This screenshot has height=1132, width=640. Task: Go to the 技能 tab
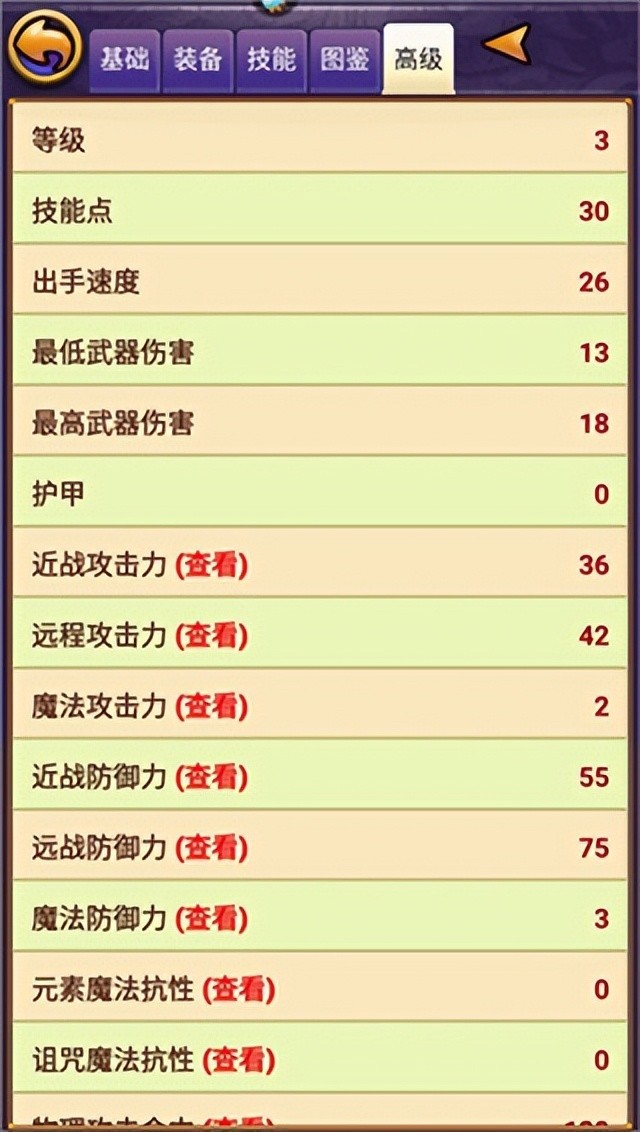pyautogui.click(x=271, y=60)
